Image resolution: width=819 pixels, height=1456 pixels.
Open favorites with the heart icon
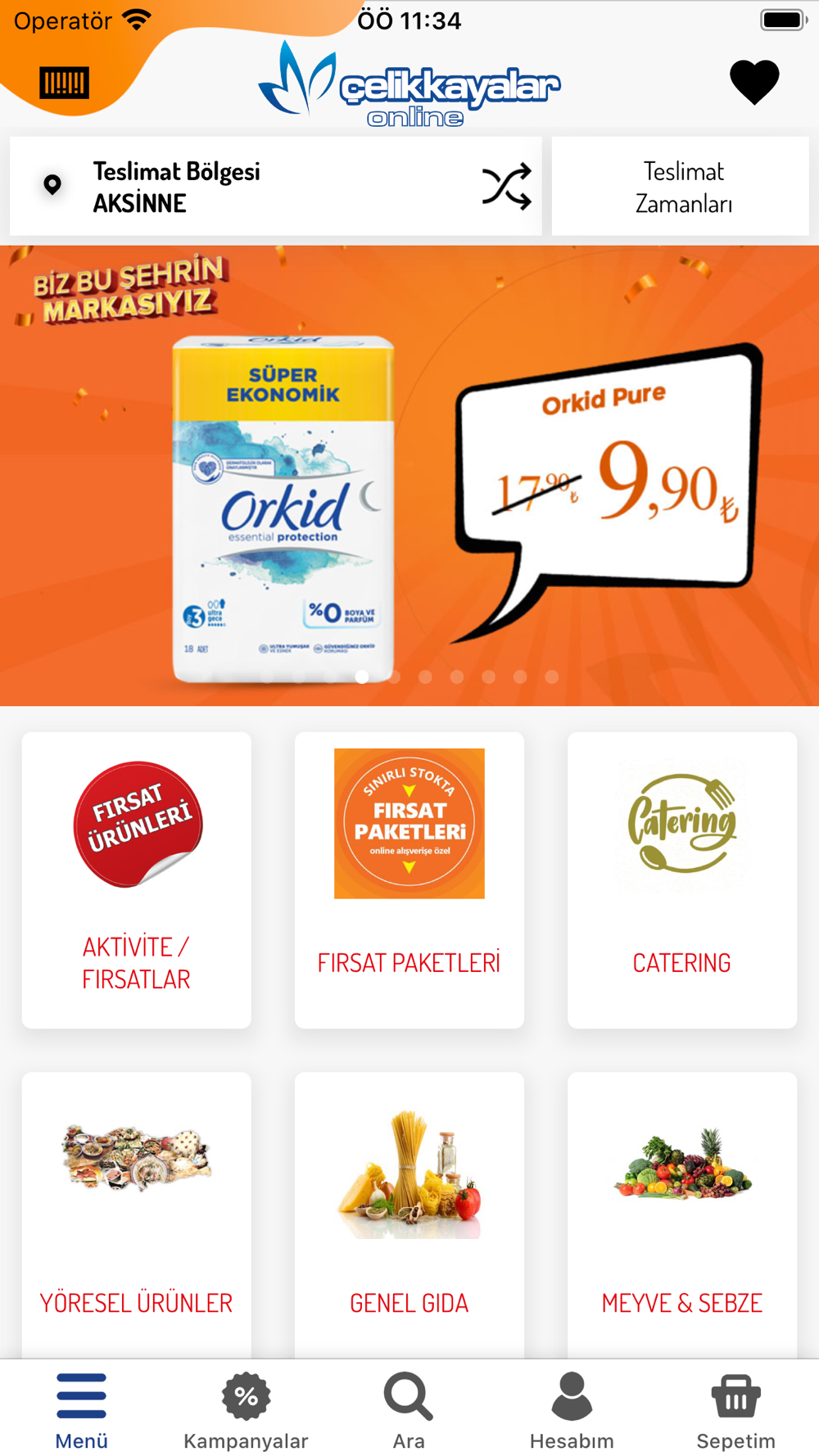pyautogui.click(x=754, y=83)
